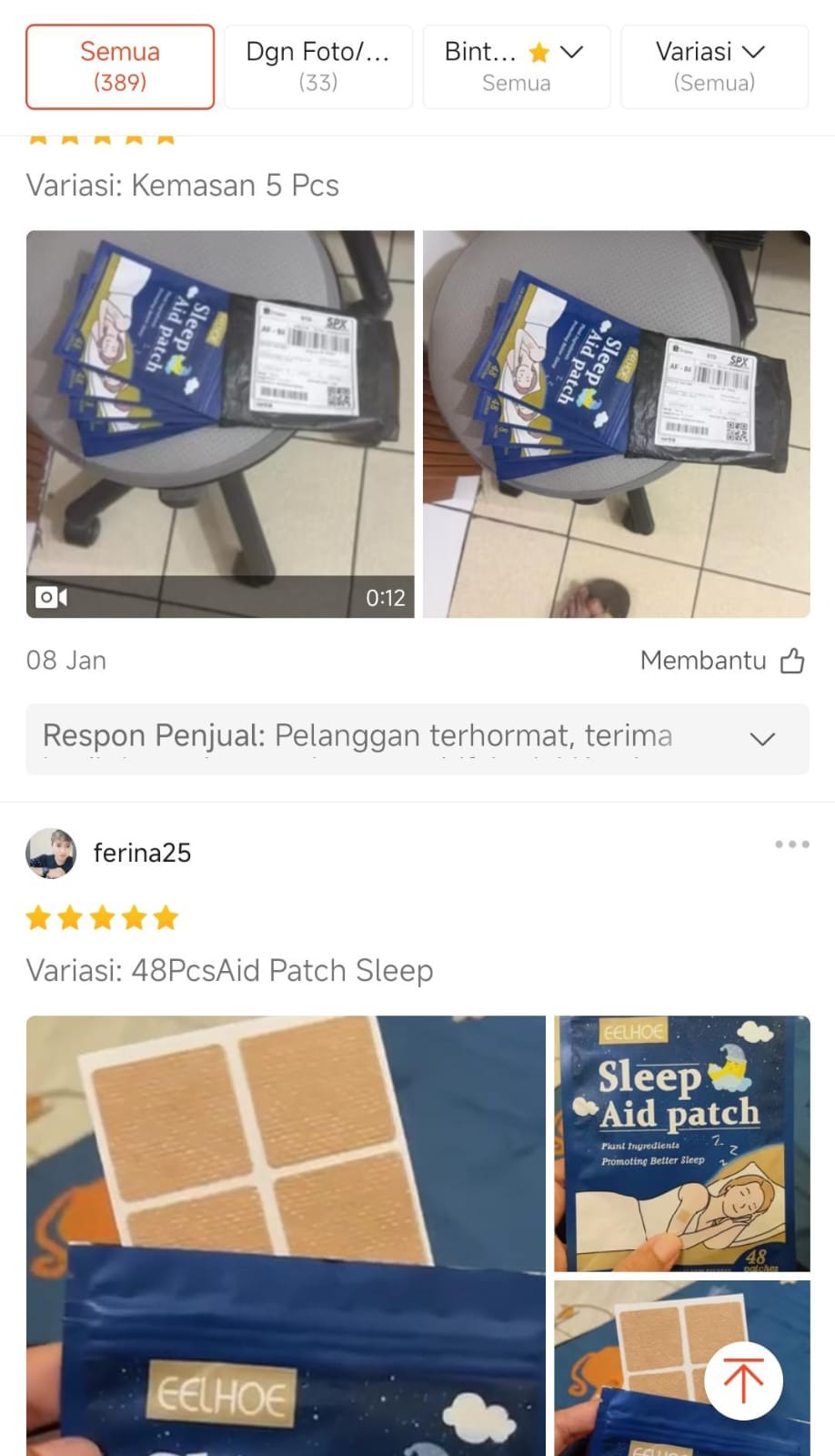Open ferina25's profile picture
Image resolution: width=835 pixels, height=1456 pixels.
51,853
